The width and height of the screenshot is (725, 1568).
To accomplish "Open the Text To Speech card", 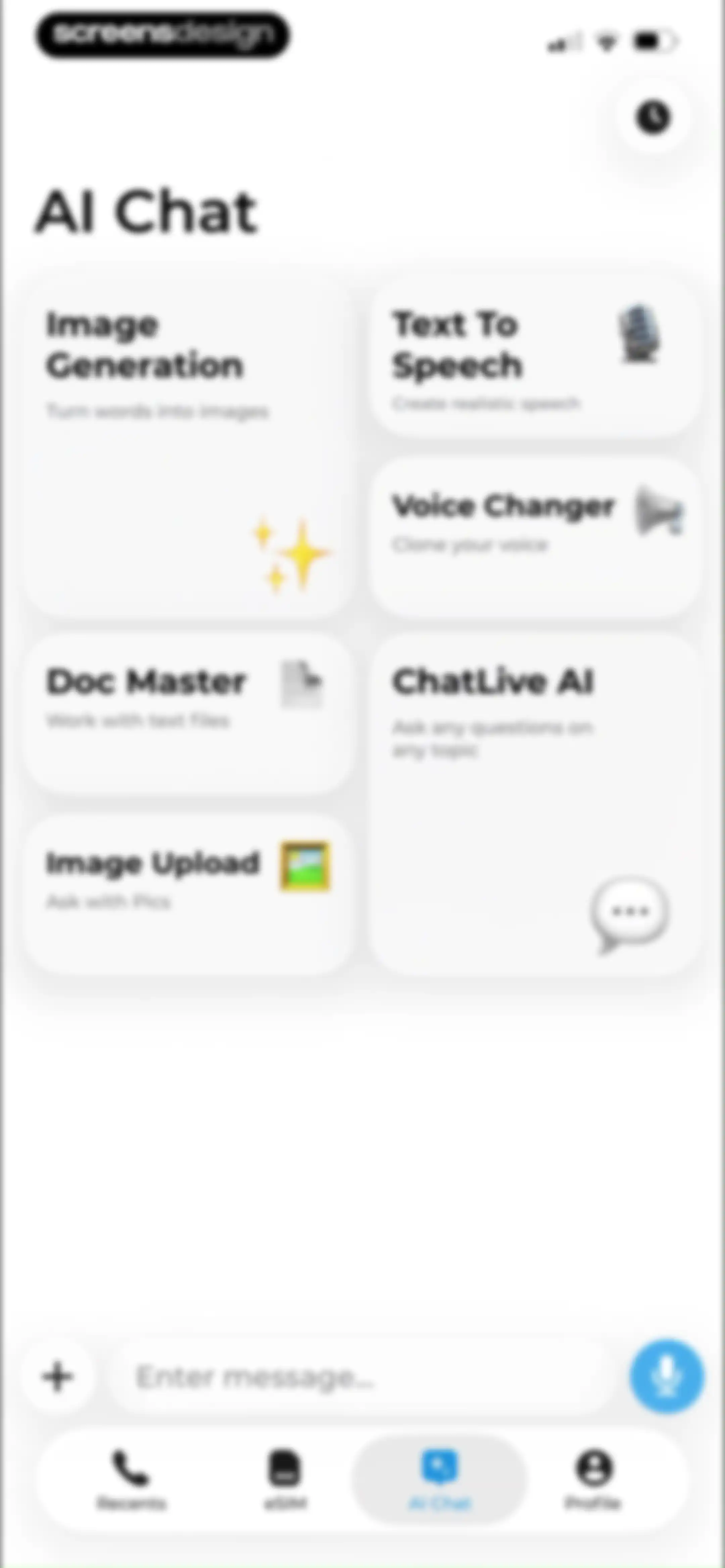I will (534, 358).
